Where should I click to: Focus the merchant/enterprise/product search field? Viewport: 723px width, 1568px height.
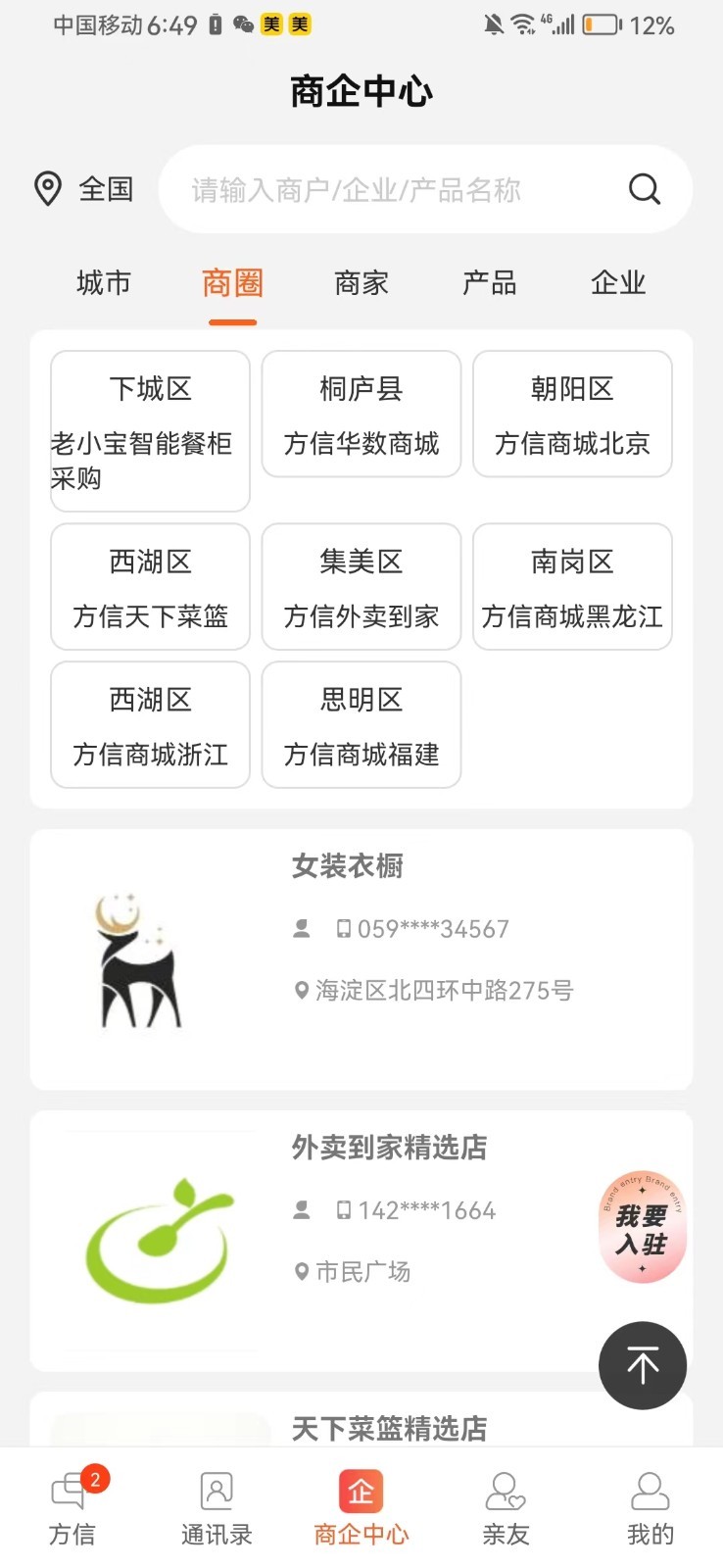pyautogui.click(x=392, y=189)
